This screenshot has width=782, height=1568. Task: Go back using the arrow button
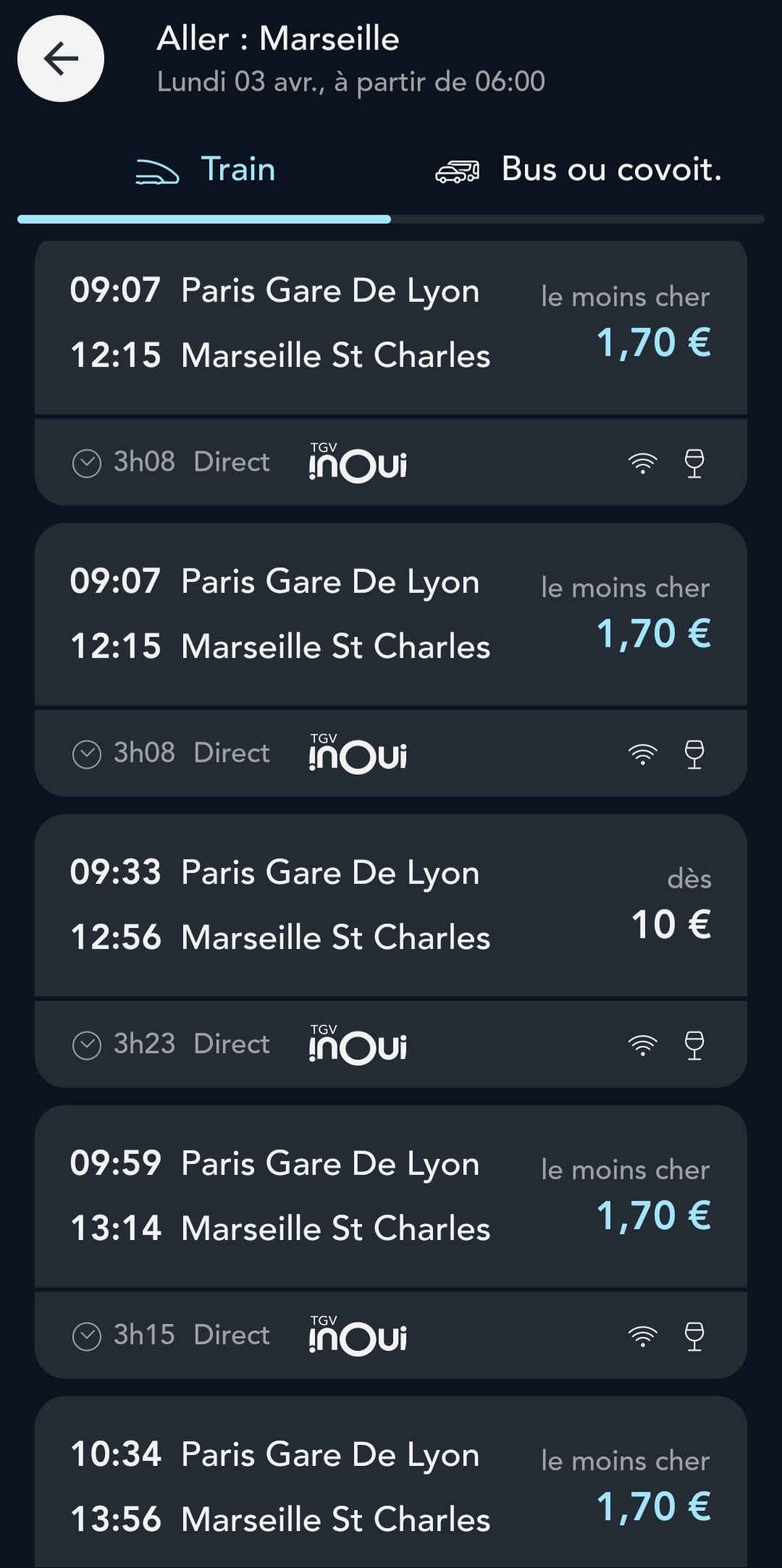(x=61, y=59)
